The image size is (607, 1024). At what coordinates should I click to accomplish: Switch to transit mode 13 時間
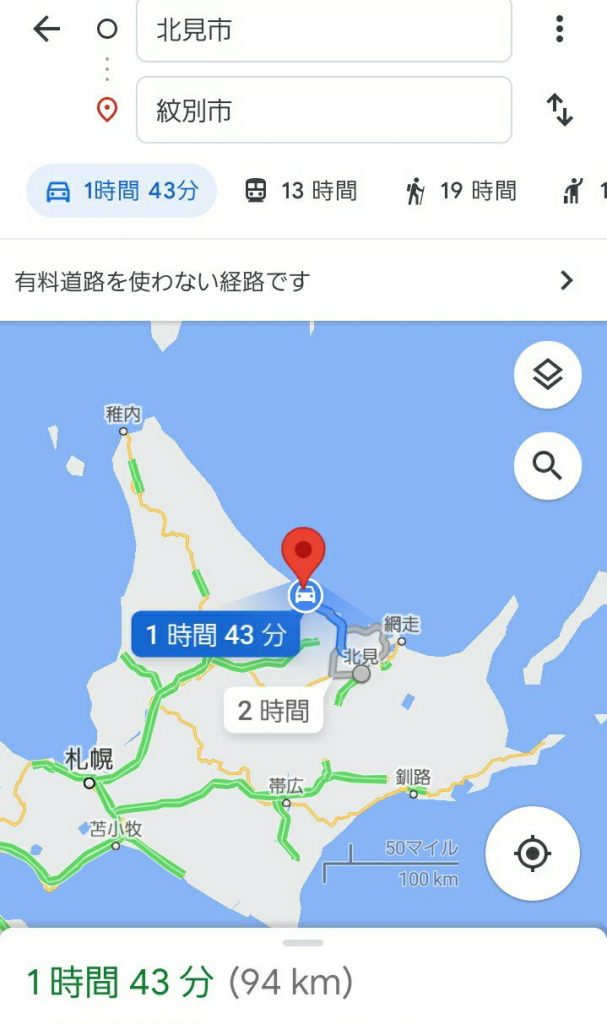pyautogui.click(x=300, y=191)
